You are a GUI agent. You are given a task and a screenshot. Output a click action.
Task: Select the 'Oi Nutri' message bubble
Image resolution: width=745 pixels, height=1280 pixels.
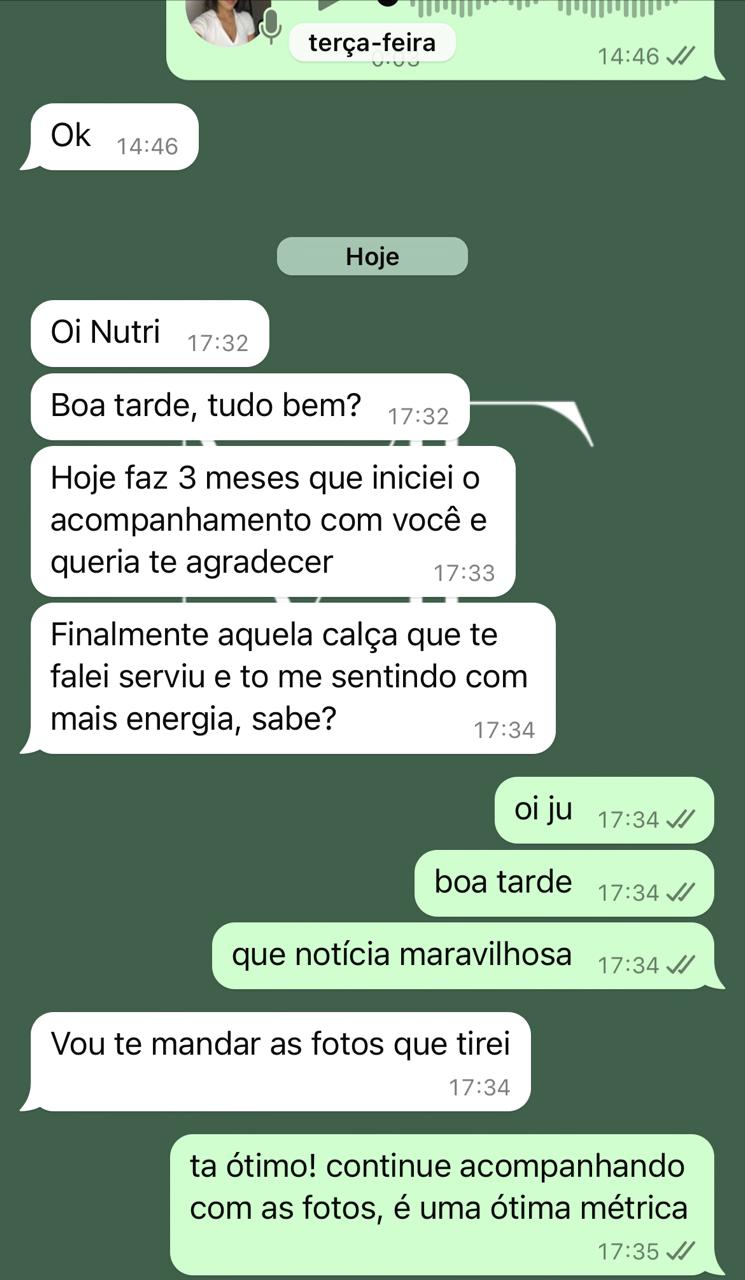[x=148, y=333]
